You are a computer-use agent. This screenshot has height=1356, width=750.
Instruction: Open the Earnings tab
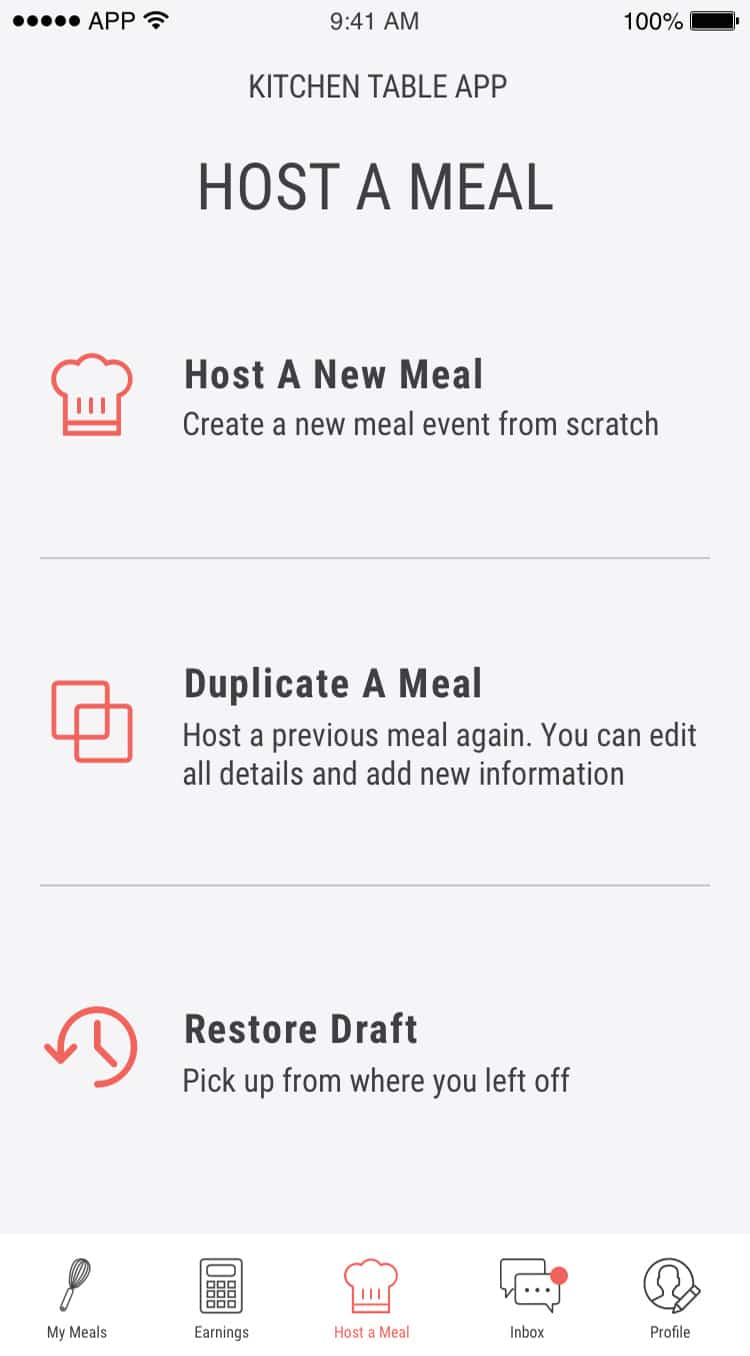tap(221, 1297)
